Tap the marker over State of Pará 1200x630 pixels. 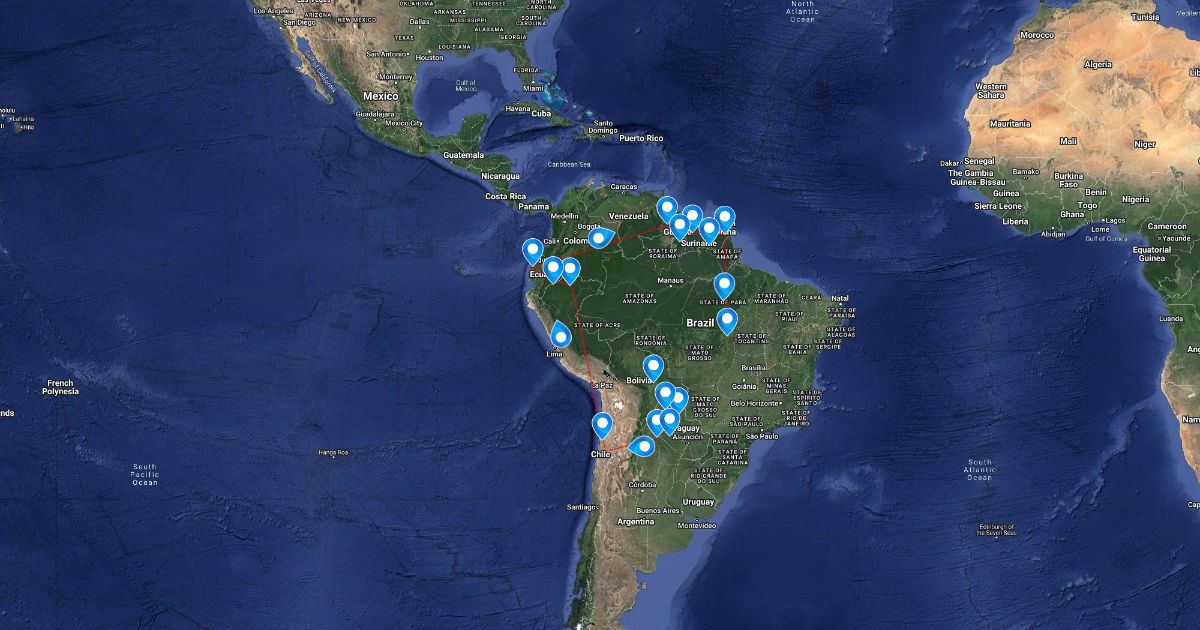click(x=724, y=285)
